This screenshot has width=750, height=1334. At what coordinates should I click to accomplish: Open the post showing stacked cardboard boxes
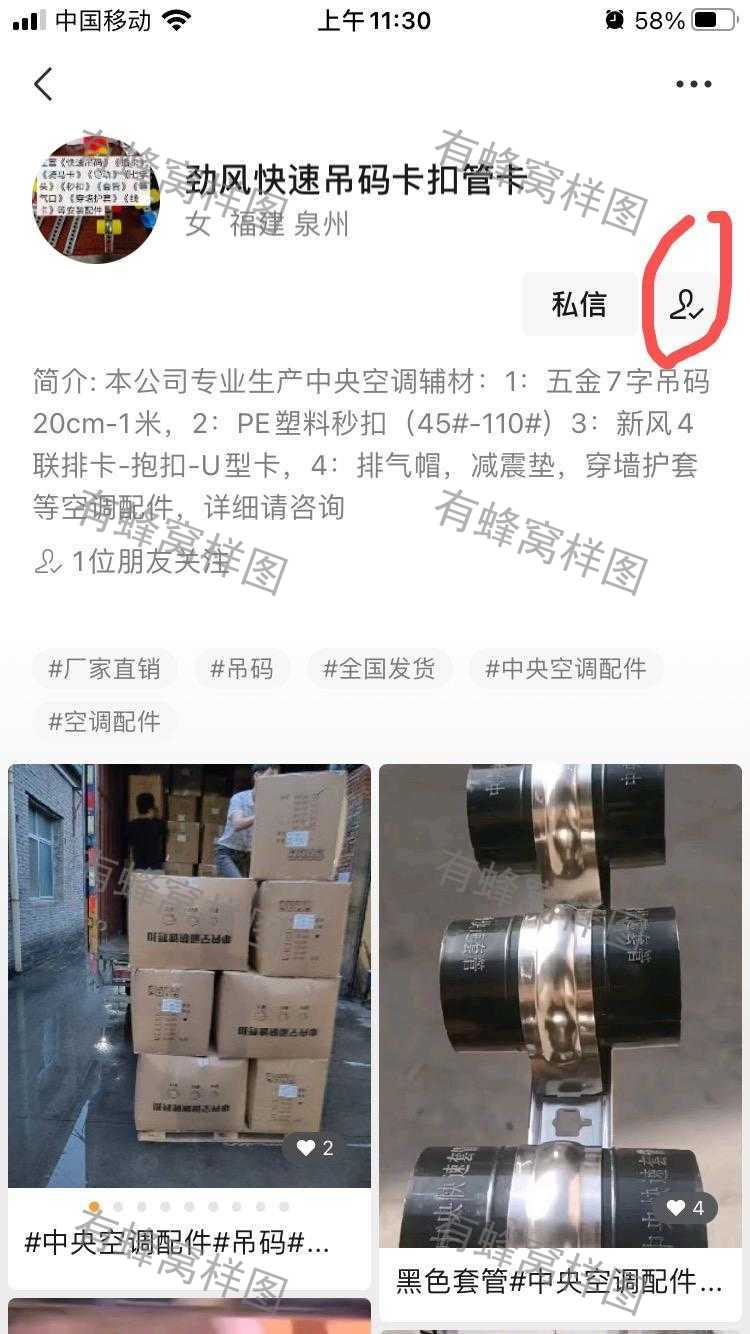click(x=189, y=976)
